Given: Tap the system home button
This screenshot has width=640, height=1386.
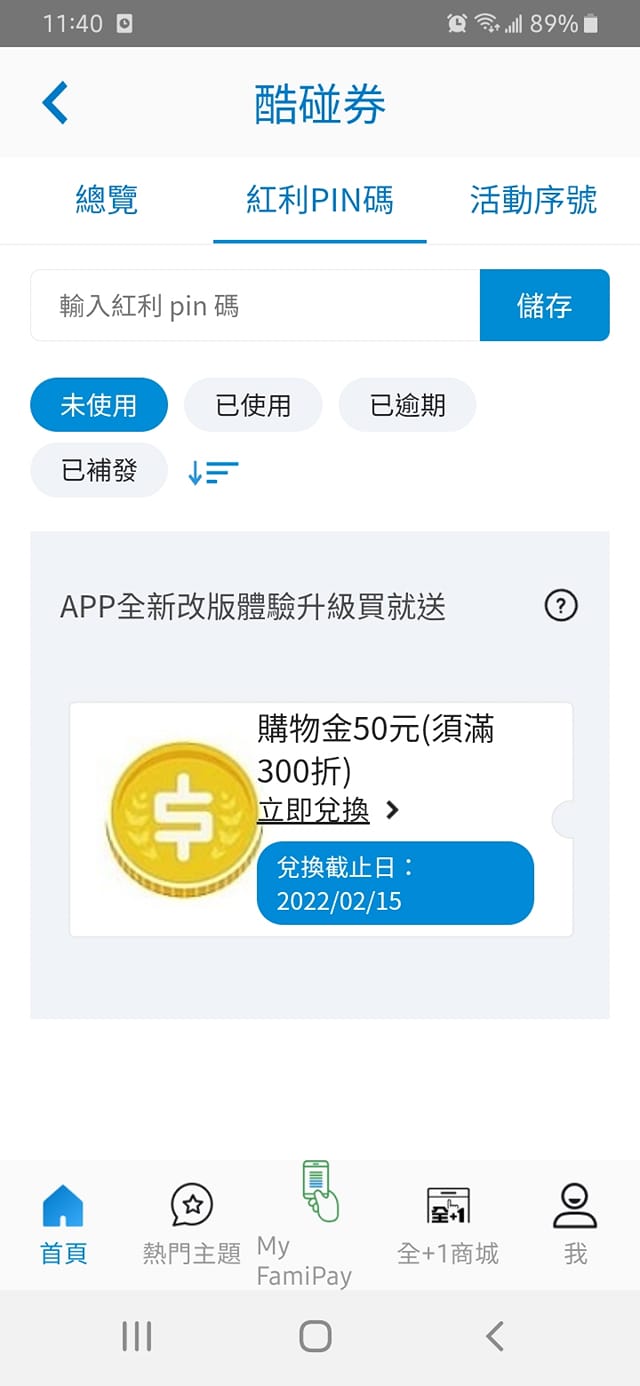Looking at the screenshot, I should click(x=315, y=1336).
